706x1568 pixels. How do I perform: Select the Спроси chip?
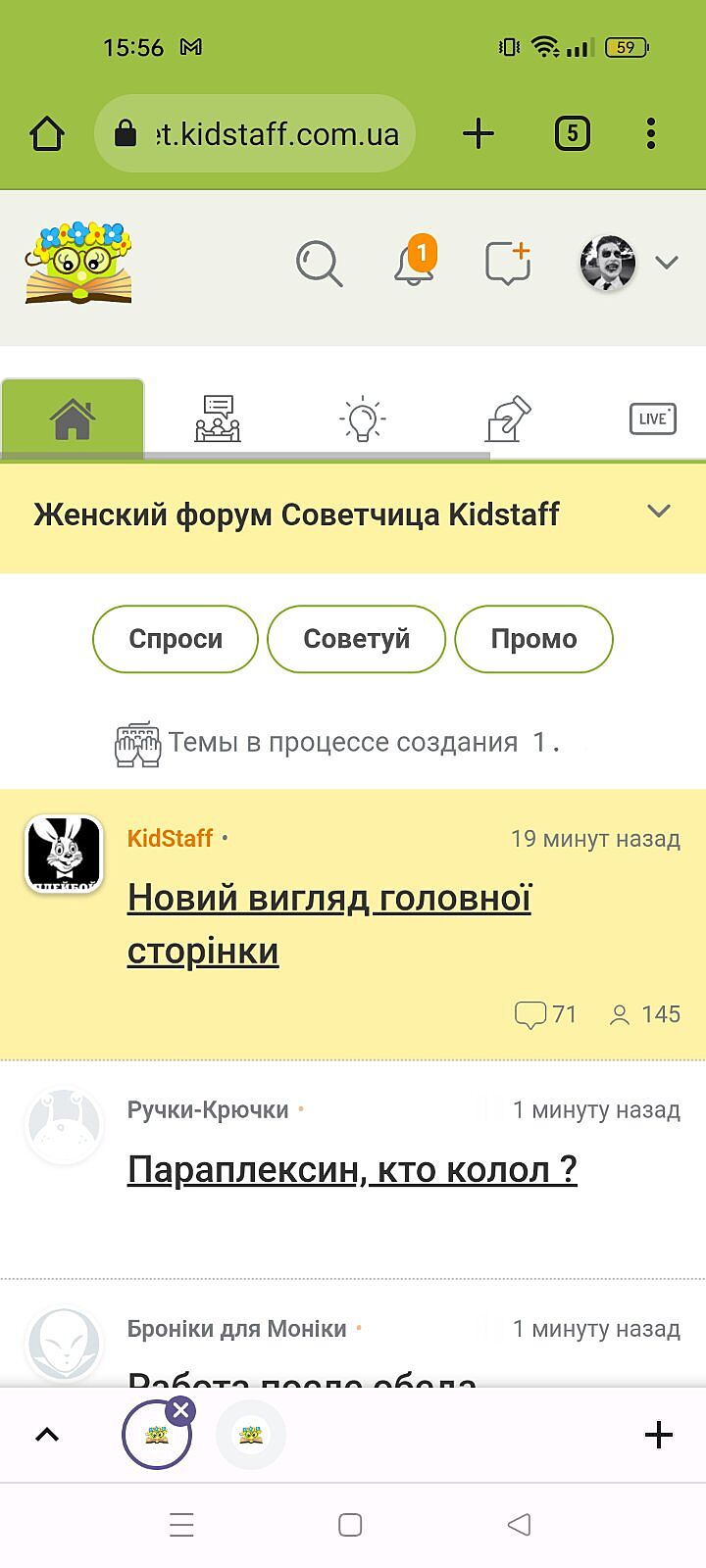176,639
